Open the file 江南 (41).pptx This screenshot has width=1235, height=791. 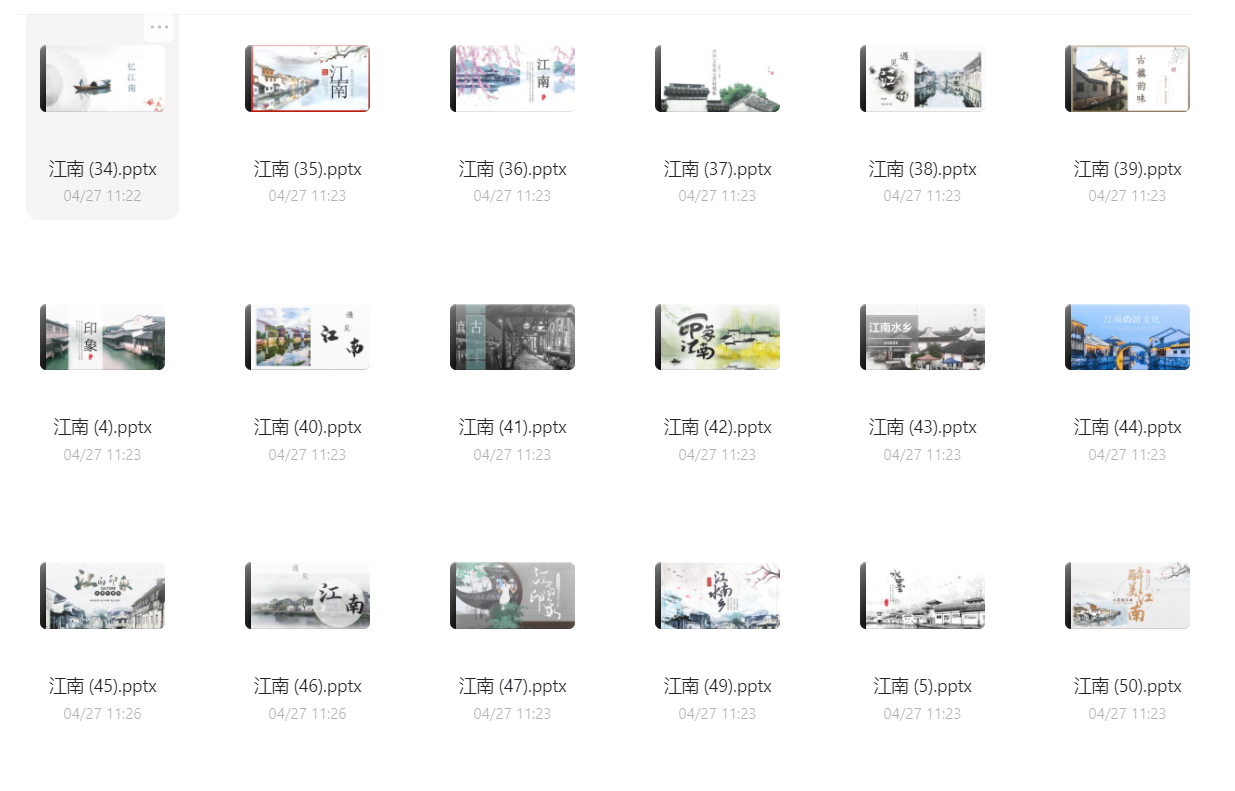pos(513,337)
